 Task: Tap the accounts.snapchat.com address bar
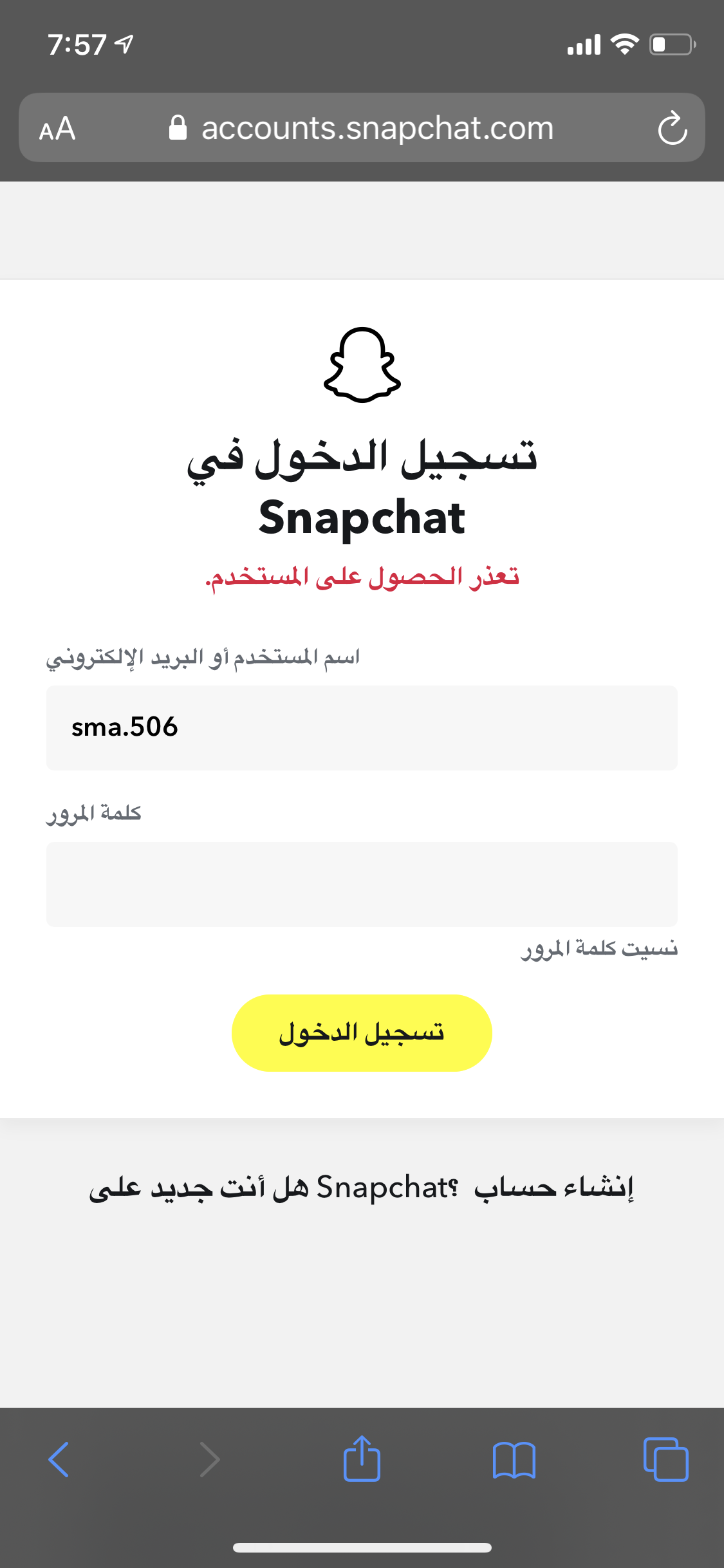360,128
